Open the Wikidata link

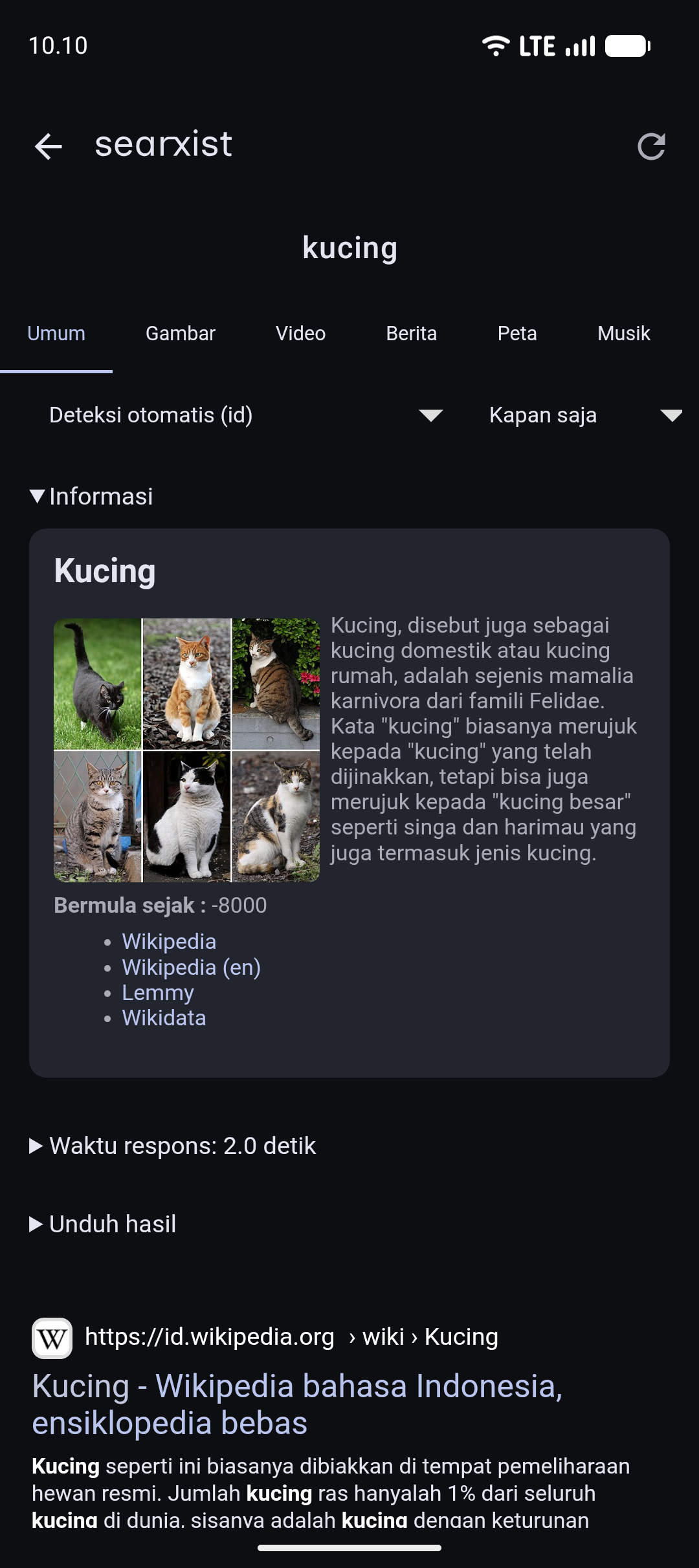tap(164, 1018)
